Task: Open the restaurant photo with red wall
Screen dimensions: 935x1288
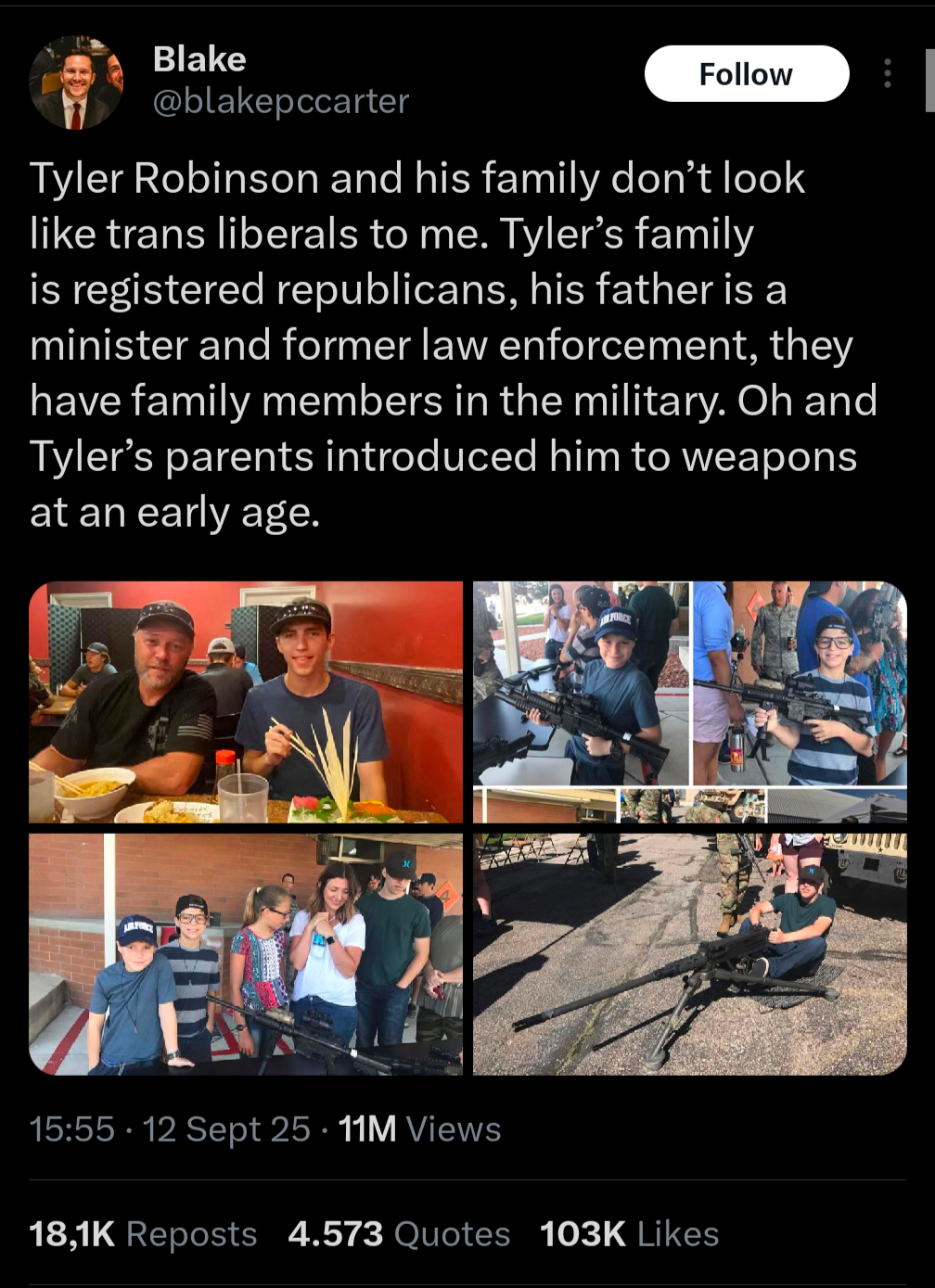Action: (x=246, y=702)
